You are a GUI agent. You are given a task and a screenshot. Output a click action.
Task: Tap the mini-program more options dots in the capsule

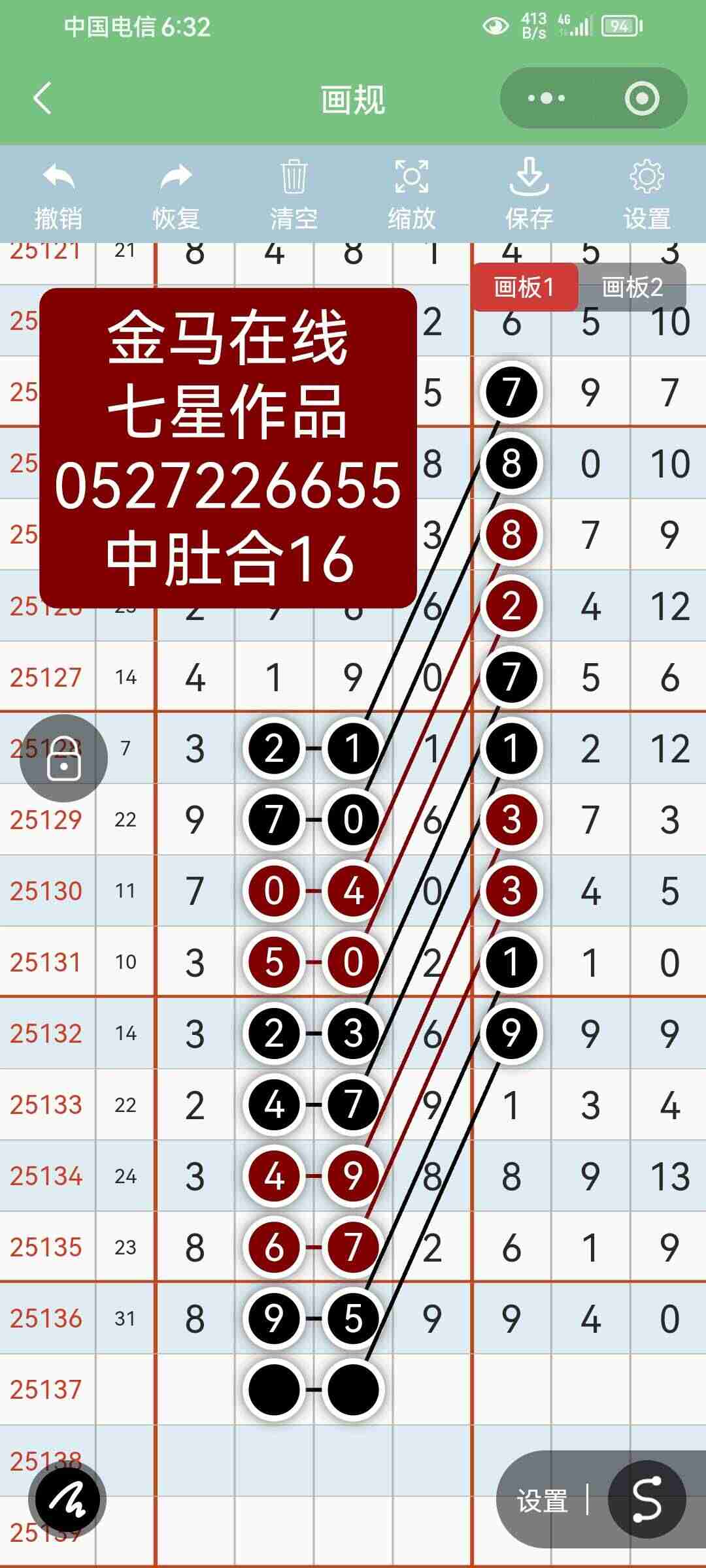tap(548, 98)
